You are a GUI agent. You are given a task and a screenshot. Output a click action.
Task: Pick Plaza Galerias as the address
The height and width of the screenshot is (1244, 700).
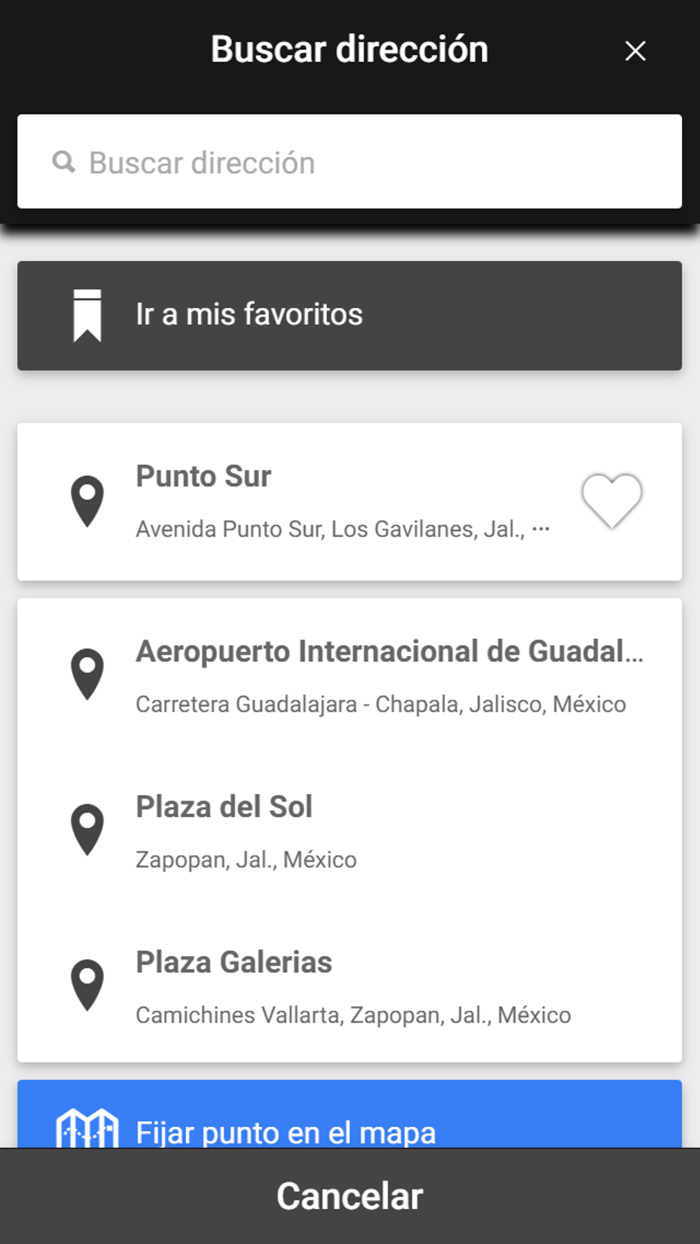[350, 987]
